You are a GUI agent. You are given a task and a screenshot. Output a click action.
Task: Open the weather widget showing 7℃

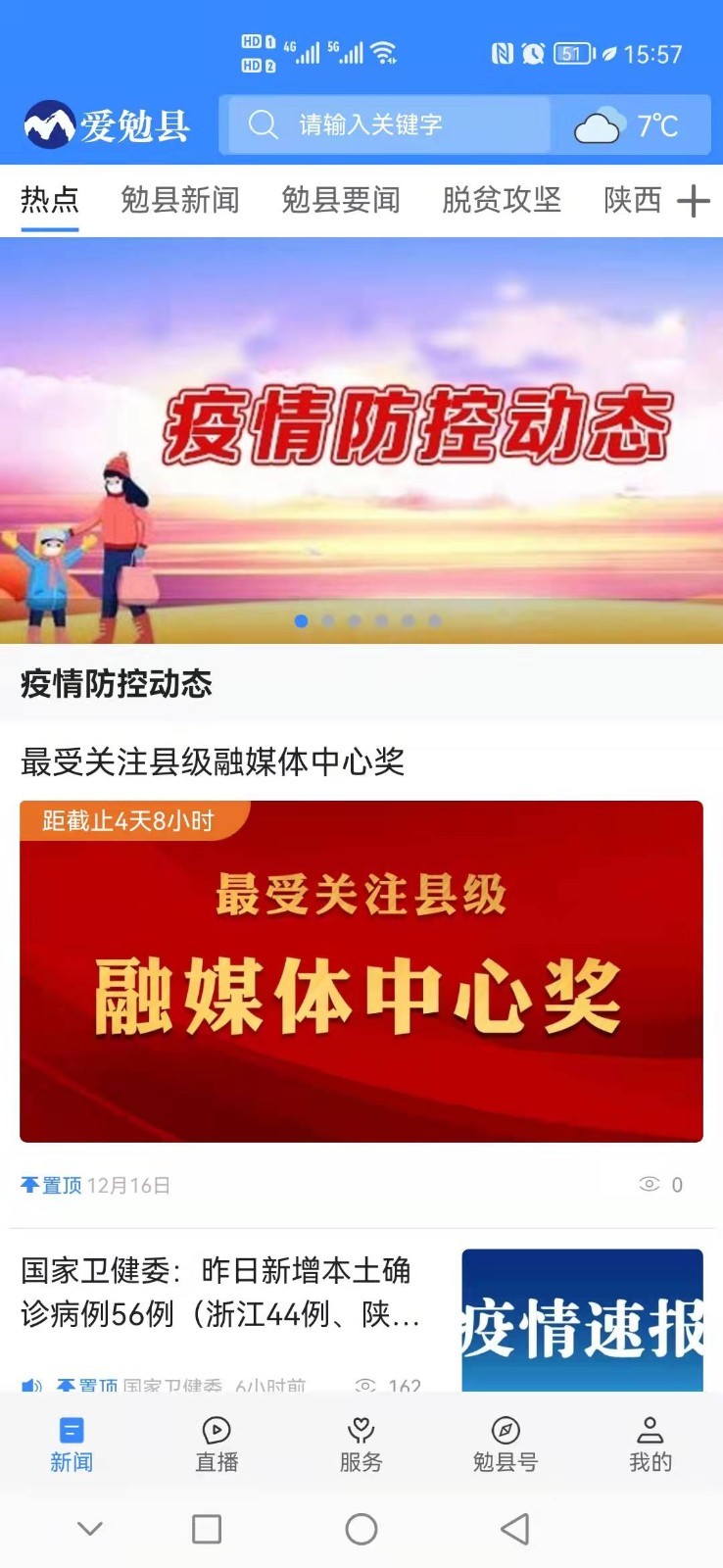pyautogui.click(x=629, y=125)
